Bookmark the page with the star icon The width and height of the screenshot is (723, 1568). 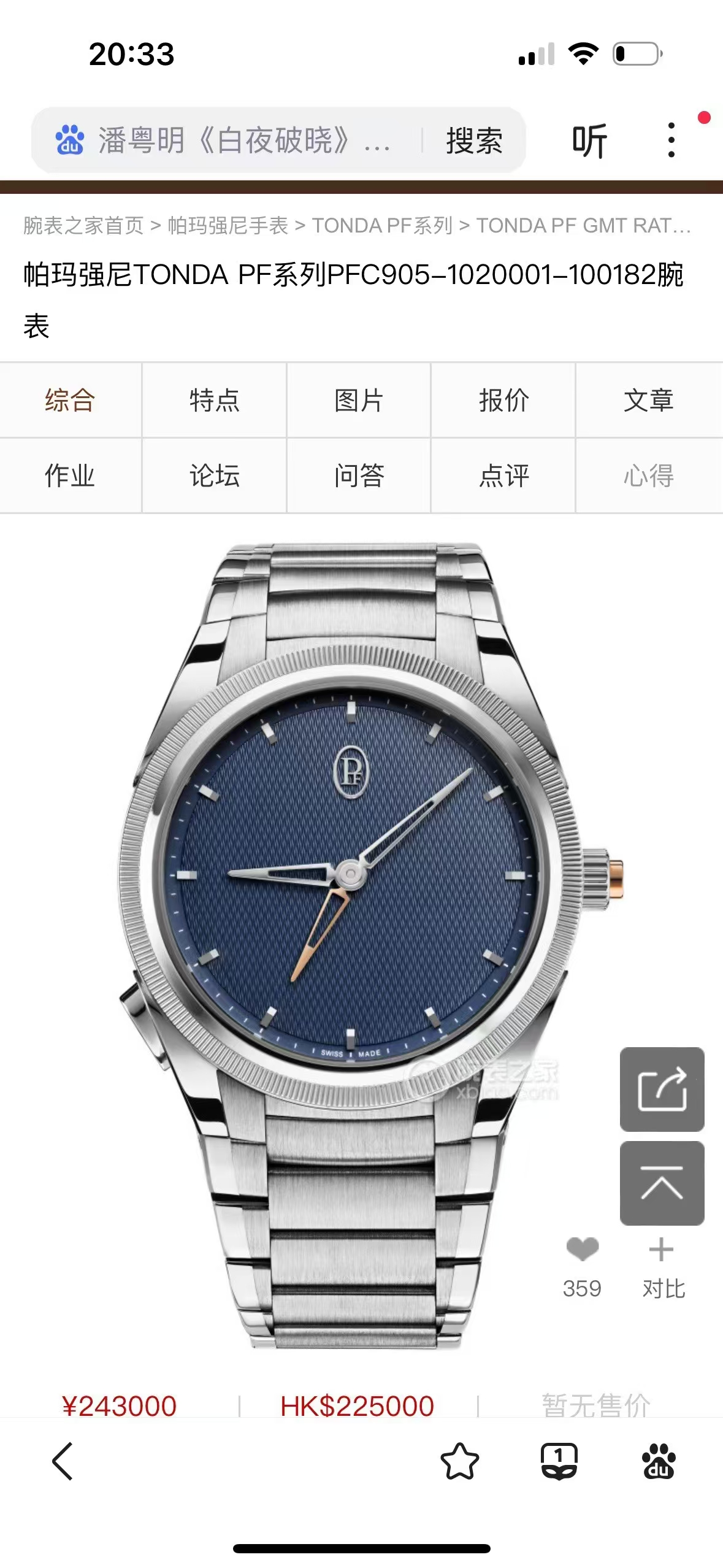pyautogui.click(x=459, y=1461)
